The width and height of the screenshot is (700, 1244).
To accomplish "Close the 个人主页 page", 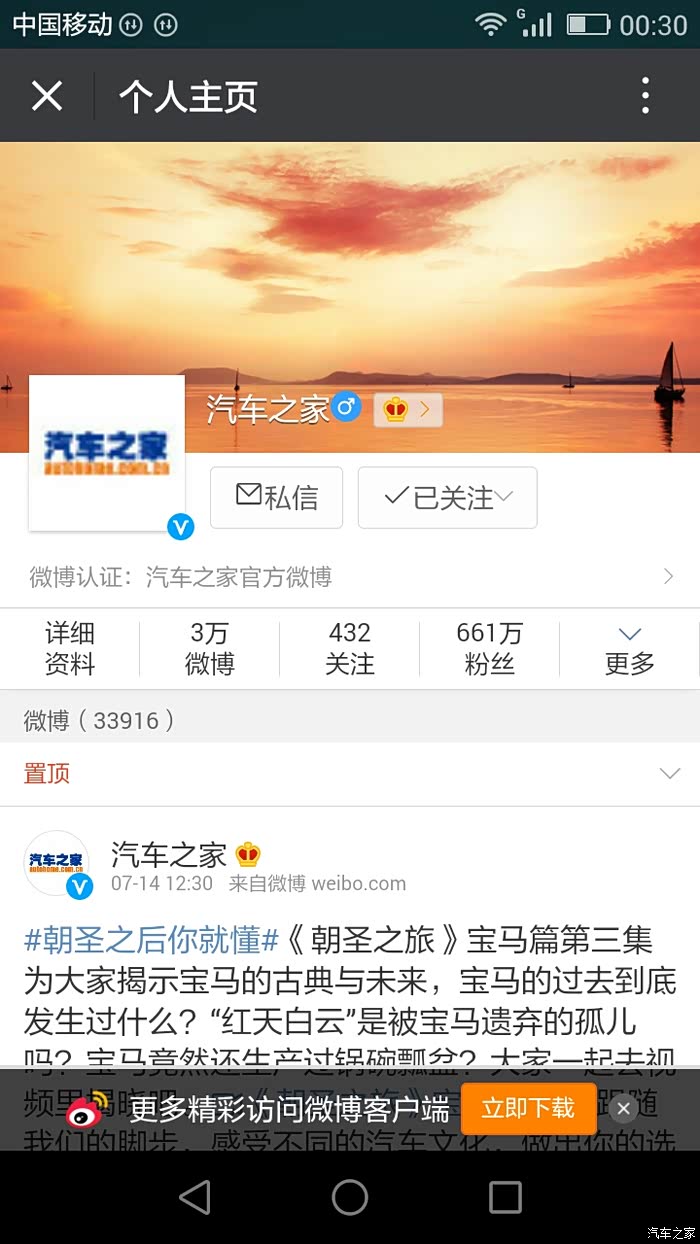I will click(x=47, y=96).
